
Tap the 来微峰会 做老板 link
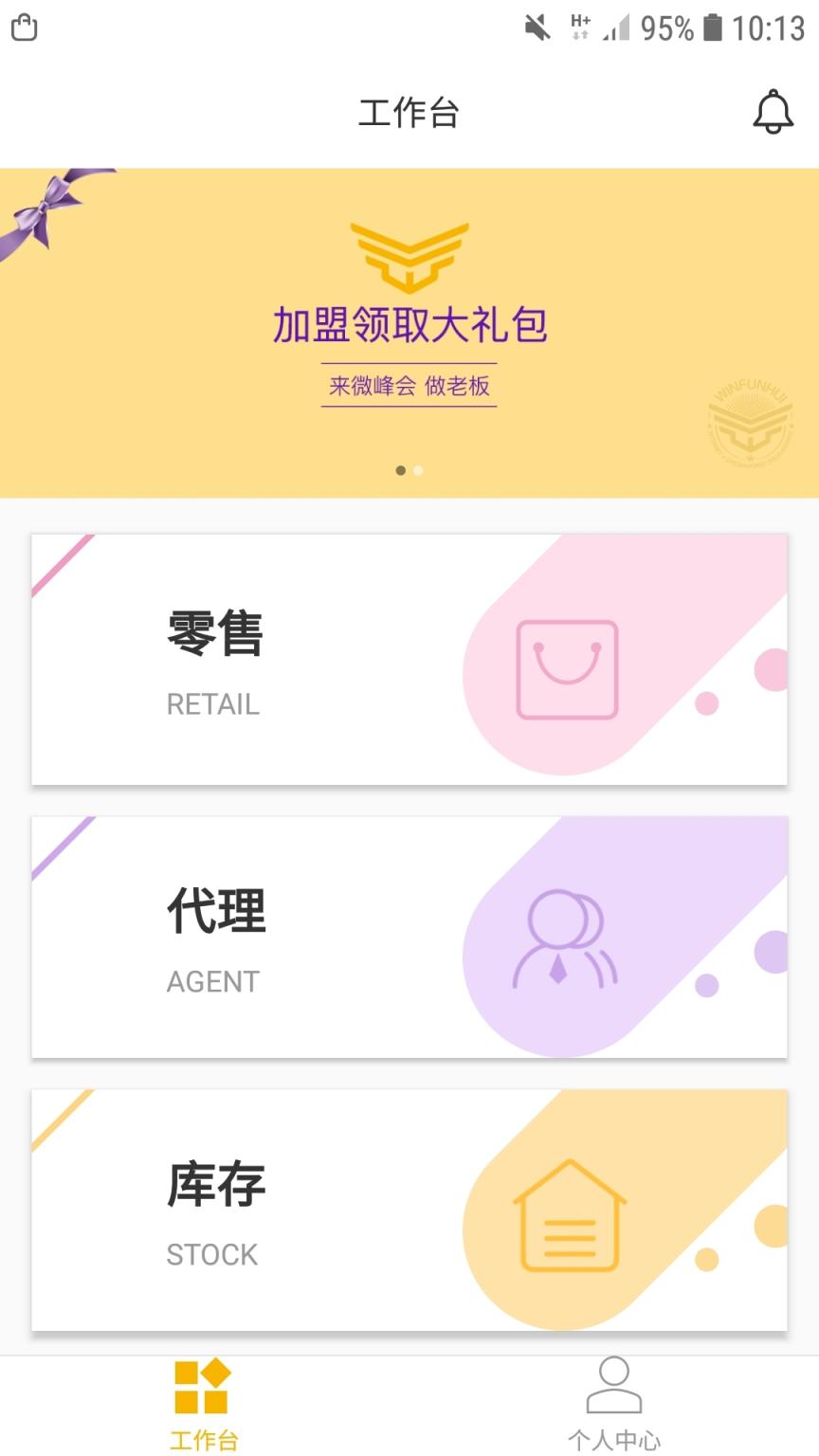409,387
